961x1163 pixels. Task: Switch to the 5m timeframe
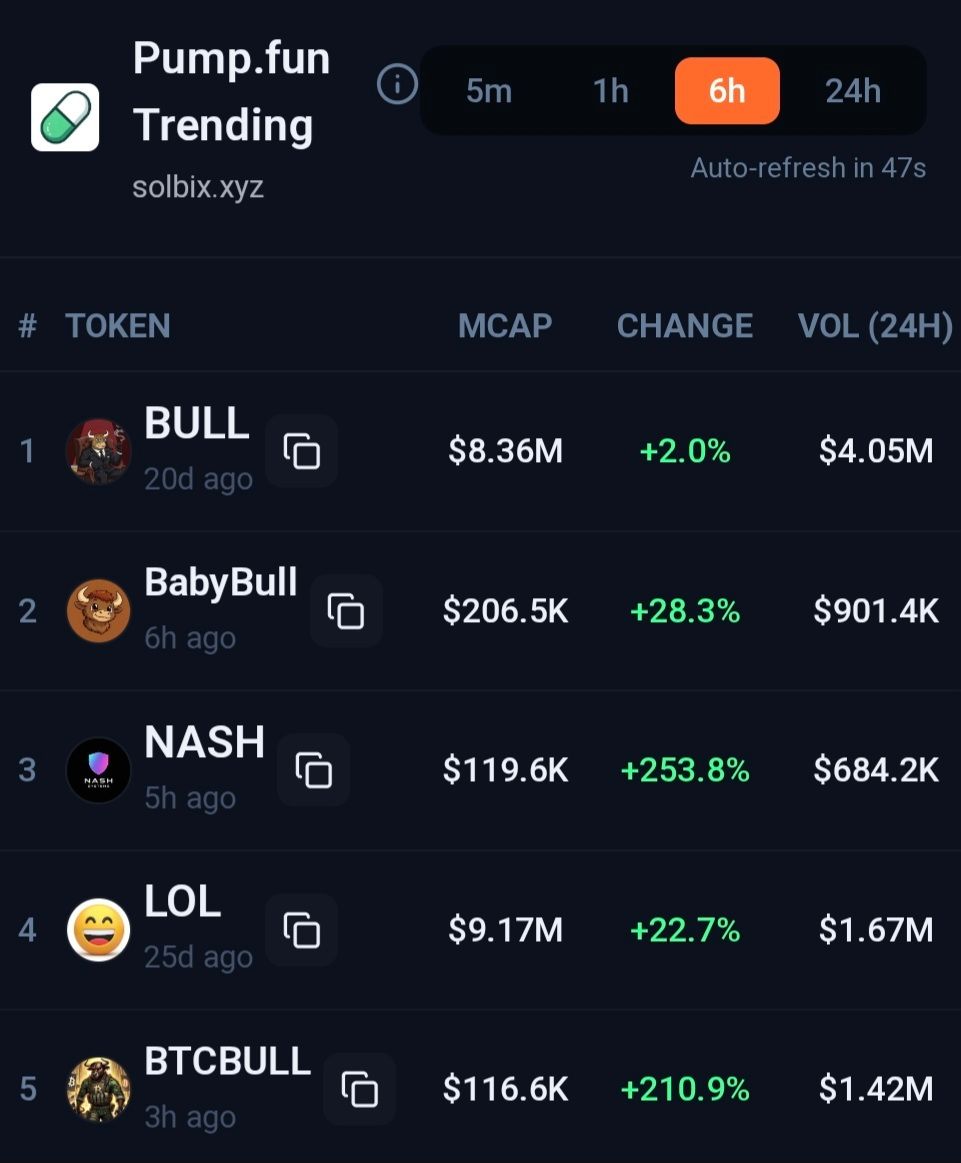click(489, 91)
